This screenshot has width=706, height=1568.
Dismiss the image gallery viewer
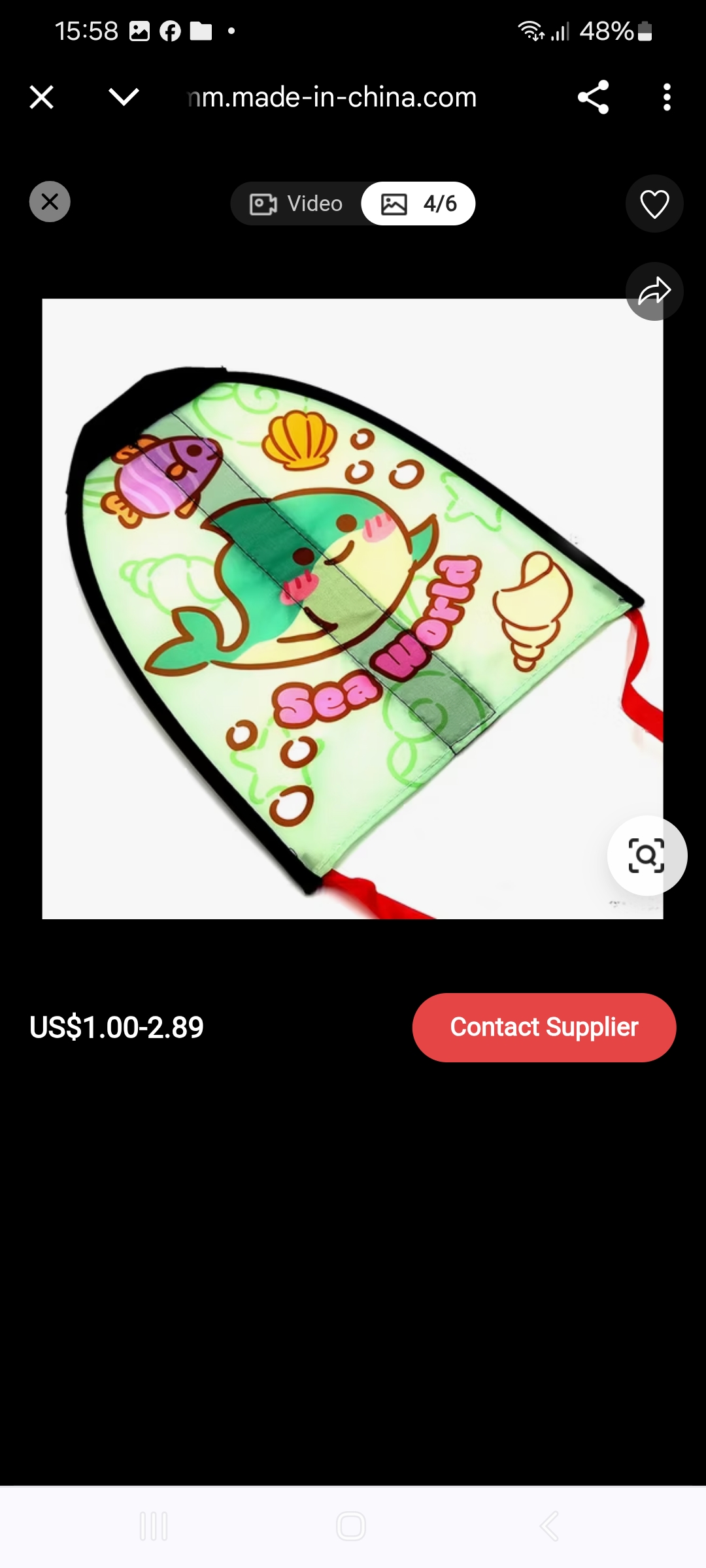[x=50, y=202]
